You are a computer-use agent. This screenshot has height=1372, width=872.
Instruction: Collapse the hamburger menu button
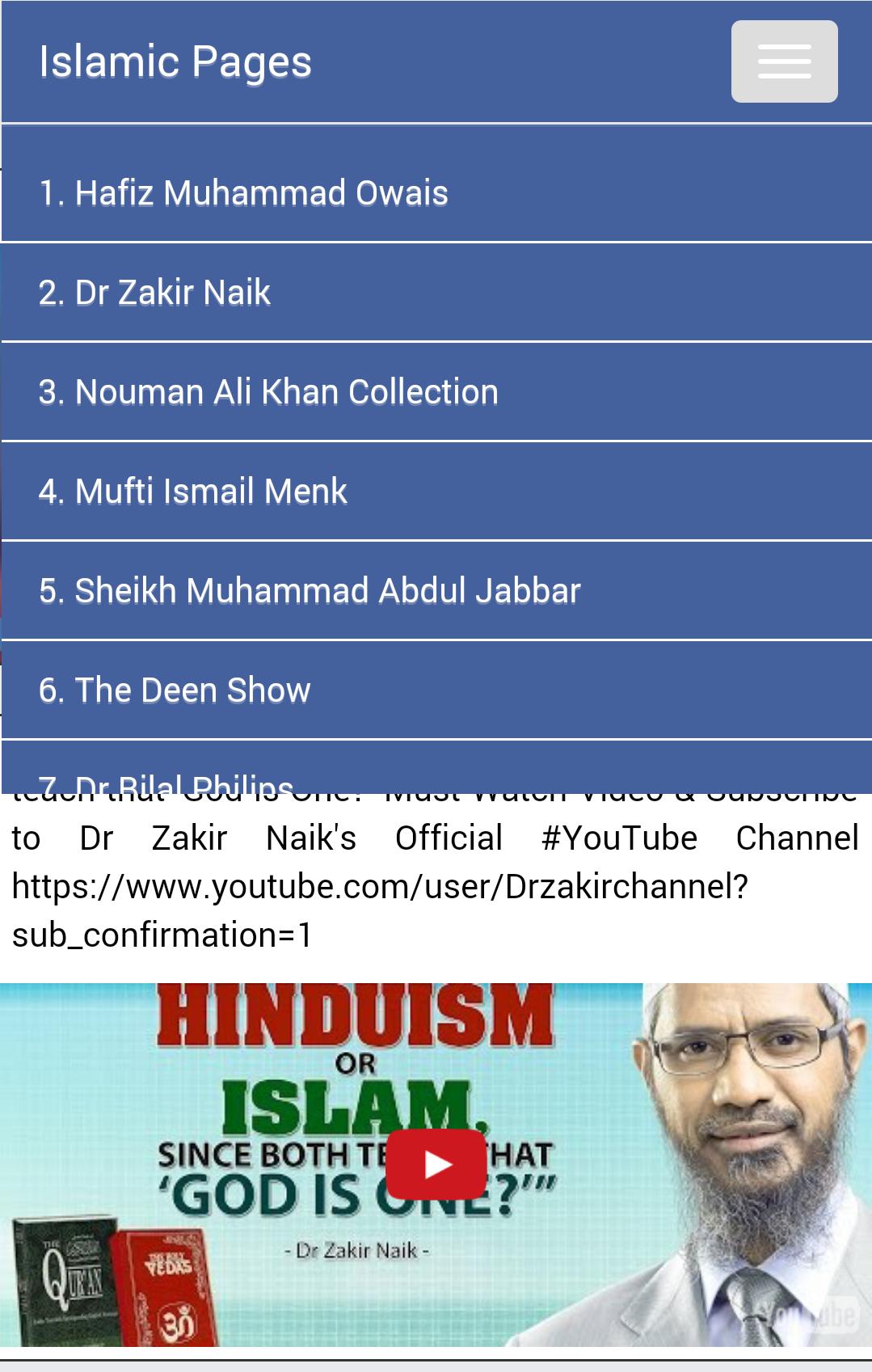point(784,61)
